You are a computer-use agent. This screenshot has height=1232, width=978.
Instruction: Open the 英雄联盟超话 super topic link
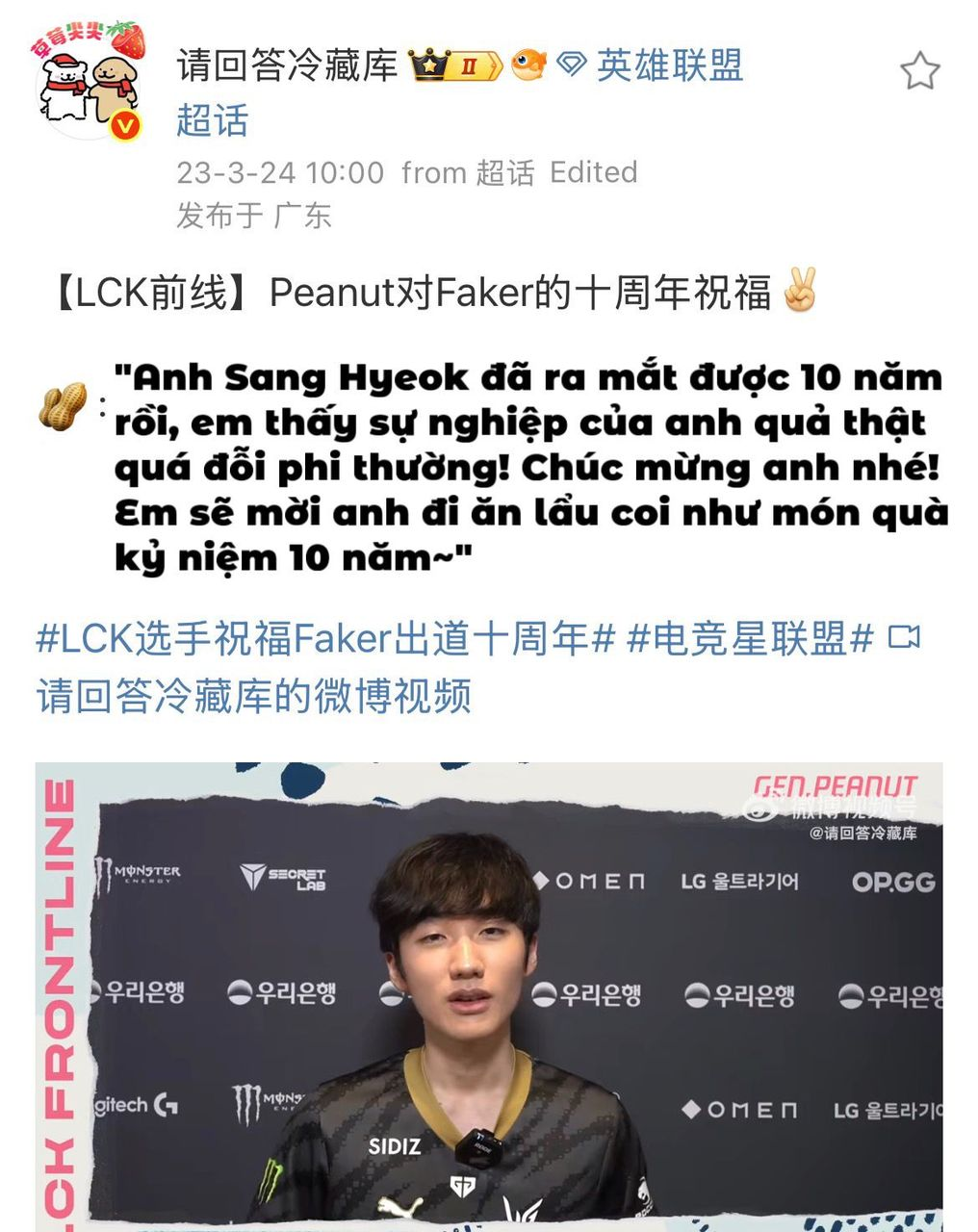click(x=669, y=65)
